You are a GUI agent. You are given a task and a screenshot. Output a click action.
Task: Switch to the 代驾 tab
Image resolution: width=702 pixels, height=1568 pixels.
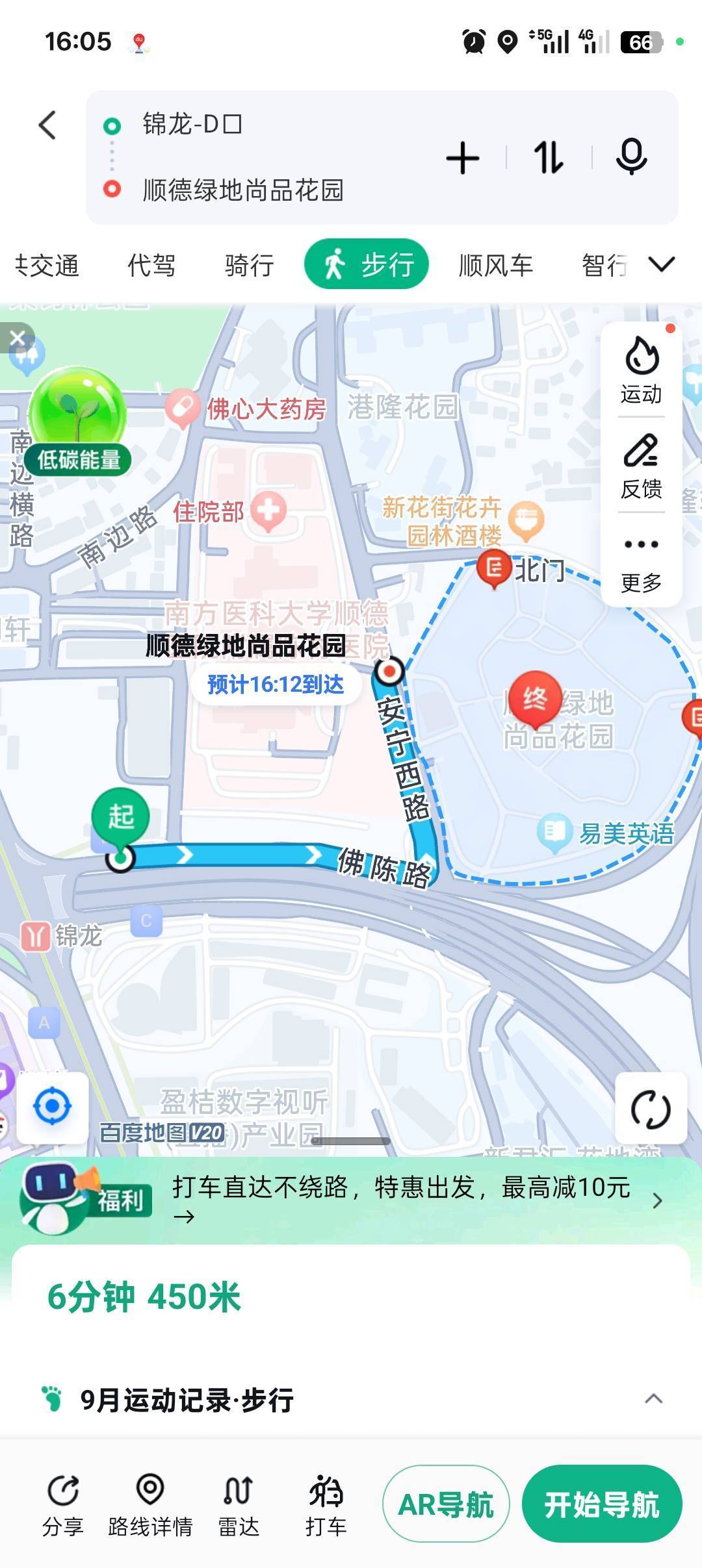[151, 265]
